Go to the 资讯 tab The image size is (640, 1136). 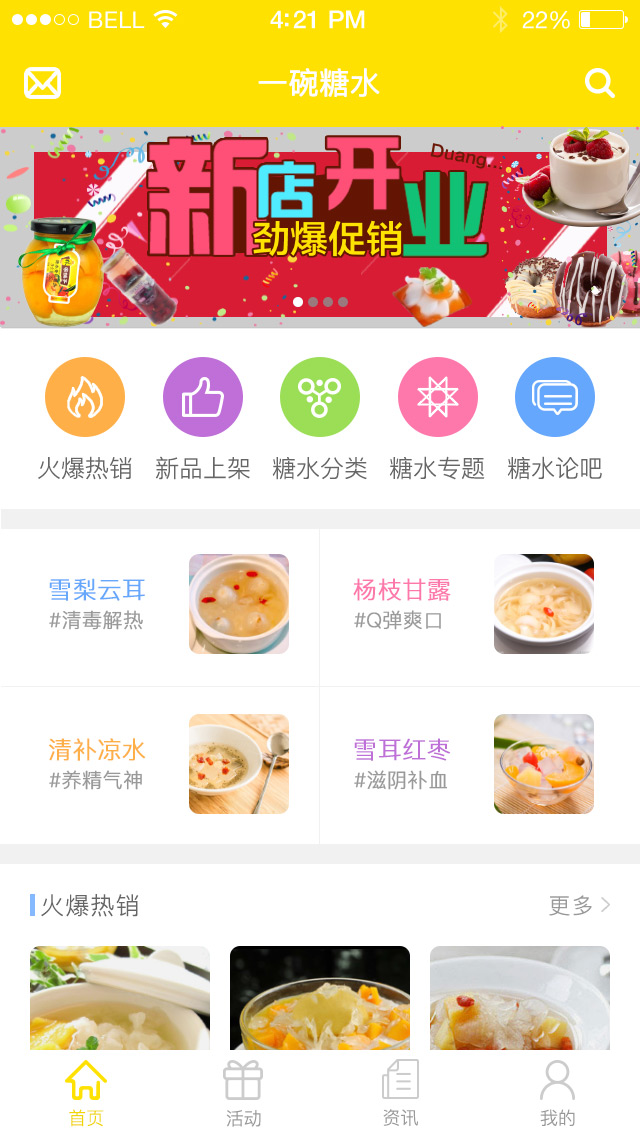[400, 1094]
